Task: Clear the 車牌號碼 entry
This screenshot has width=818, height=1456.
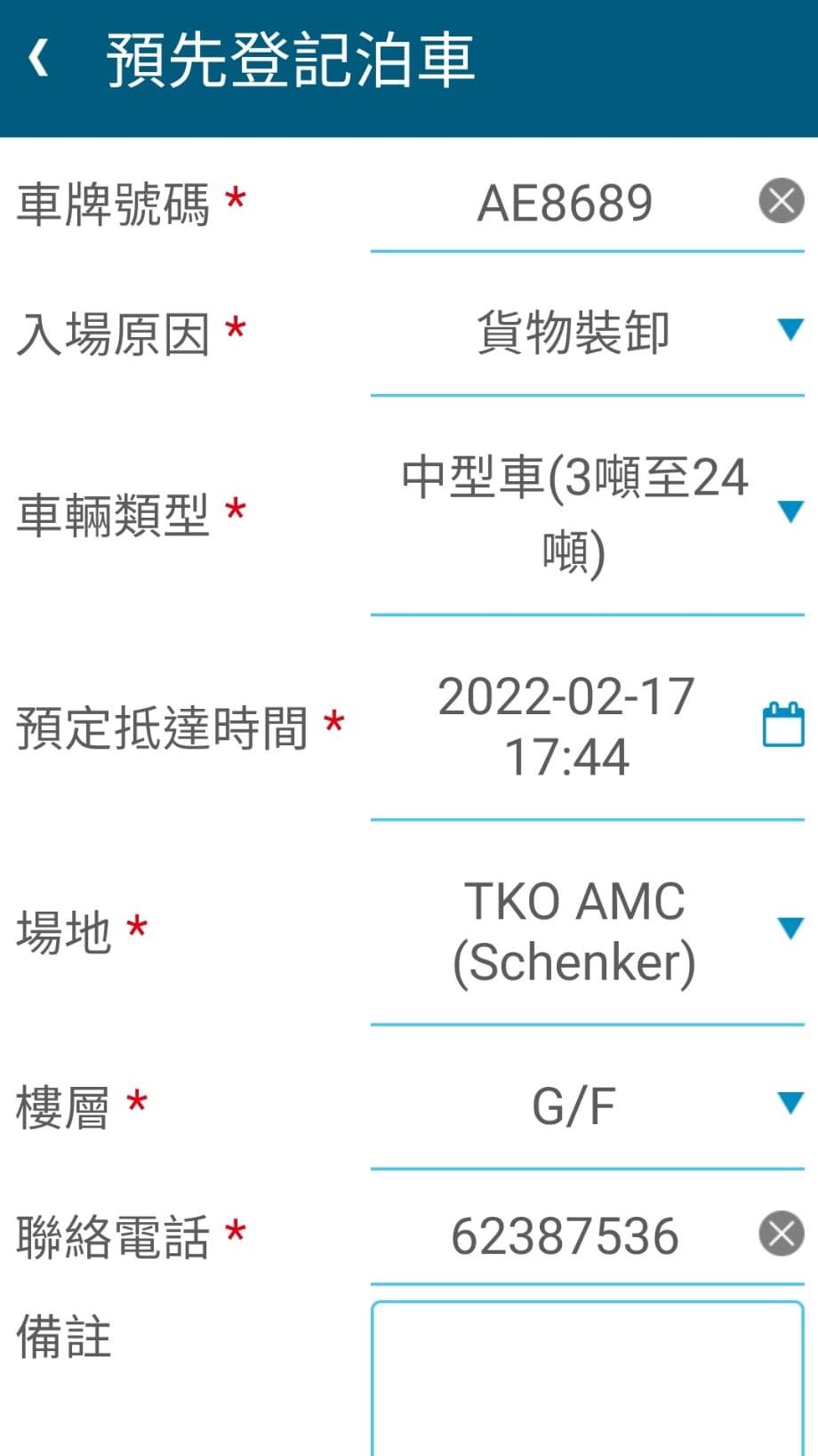Action: pos(781,201)
